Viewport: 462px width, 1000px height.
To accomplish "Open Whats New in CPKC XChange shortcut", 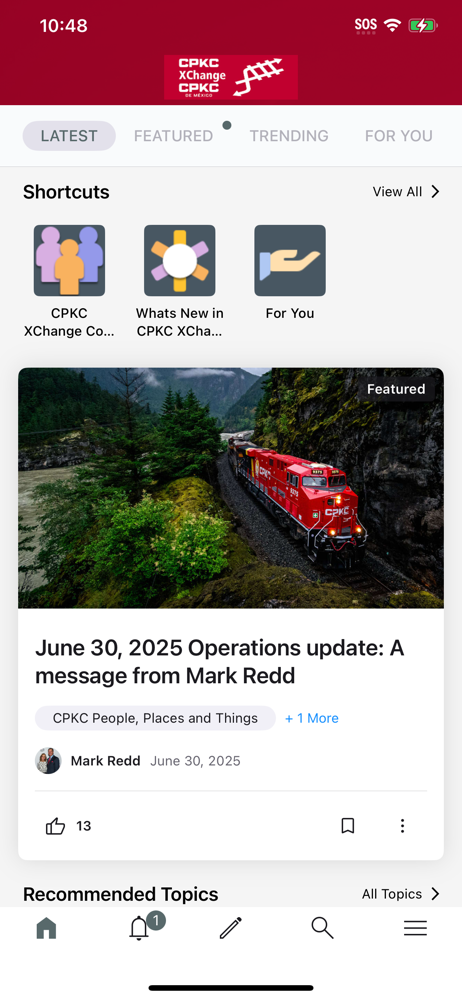I will (179, 281).
